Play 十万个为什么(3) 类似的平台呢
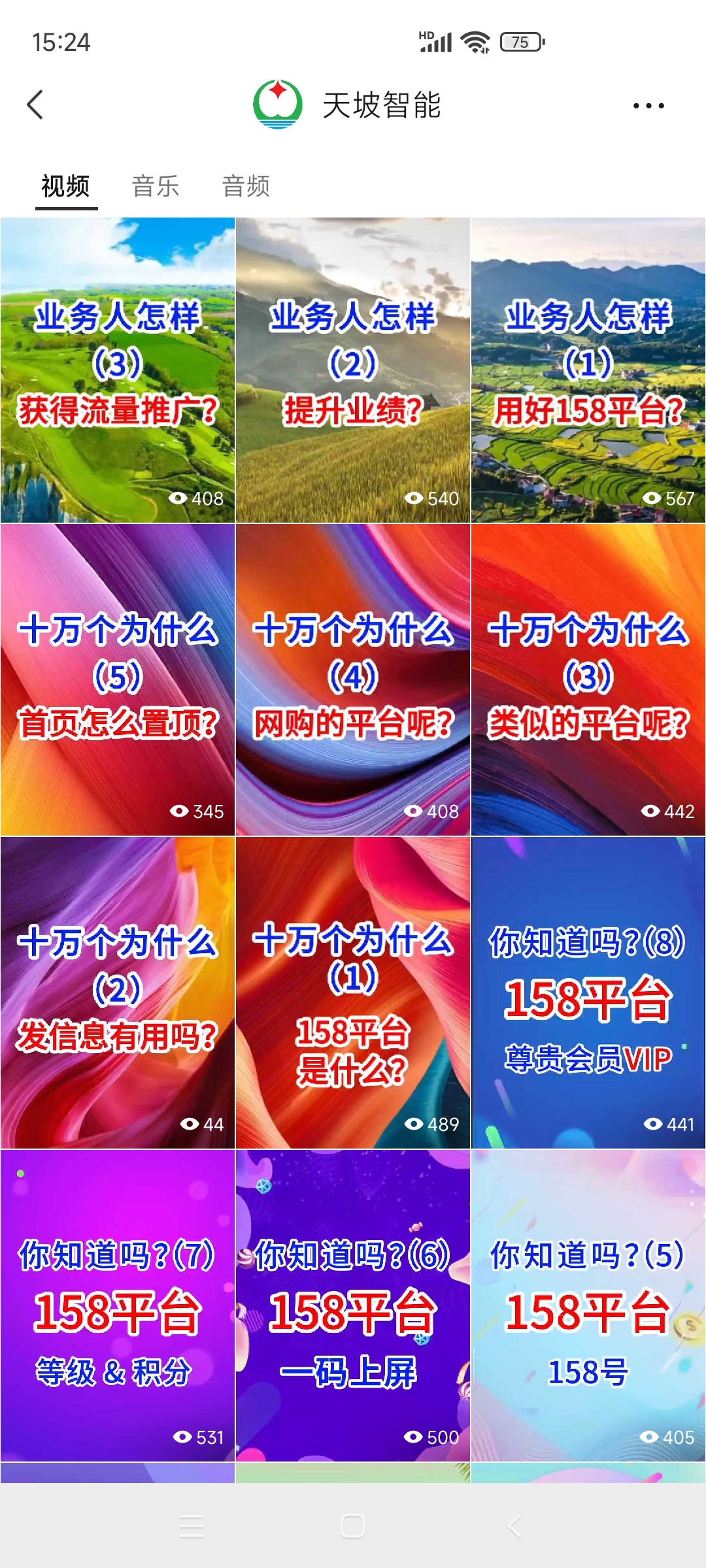 coord(588,679)
